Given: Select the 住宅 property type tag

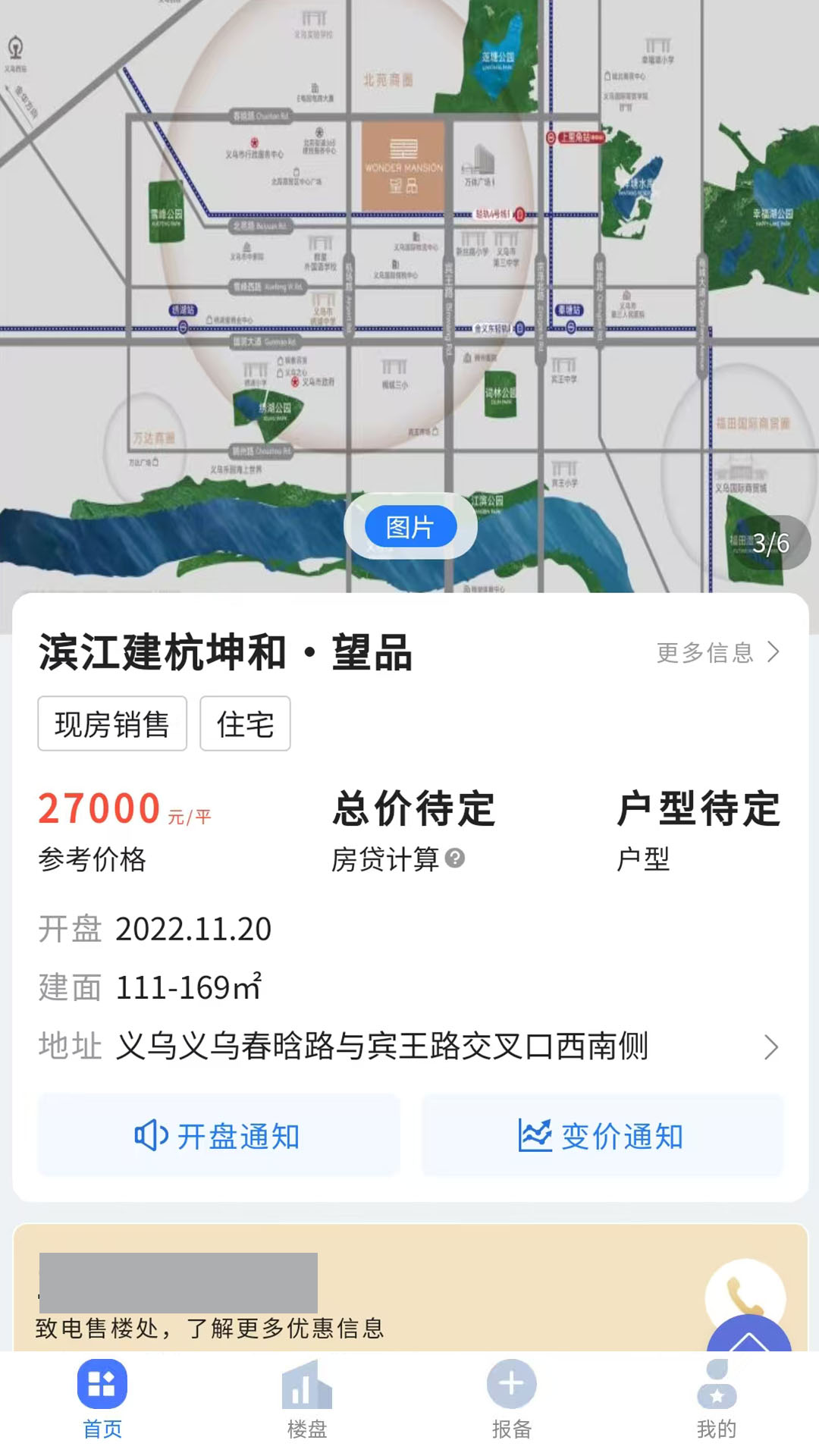Looking at the screenshot, I should tap(244, 723).
